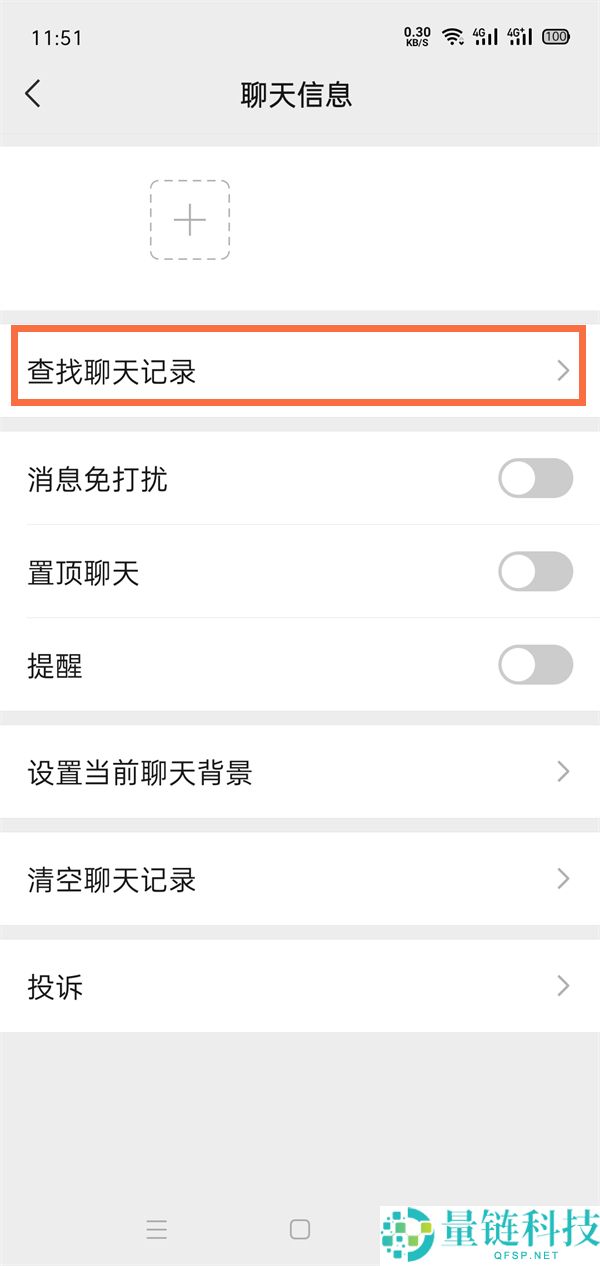Add a member with the plus button
This screenshot has width=600, height=1266.
coord(190,220)
